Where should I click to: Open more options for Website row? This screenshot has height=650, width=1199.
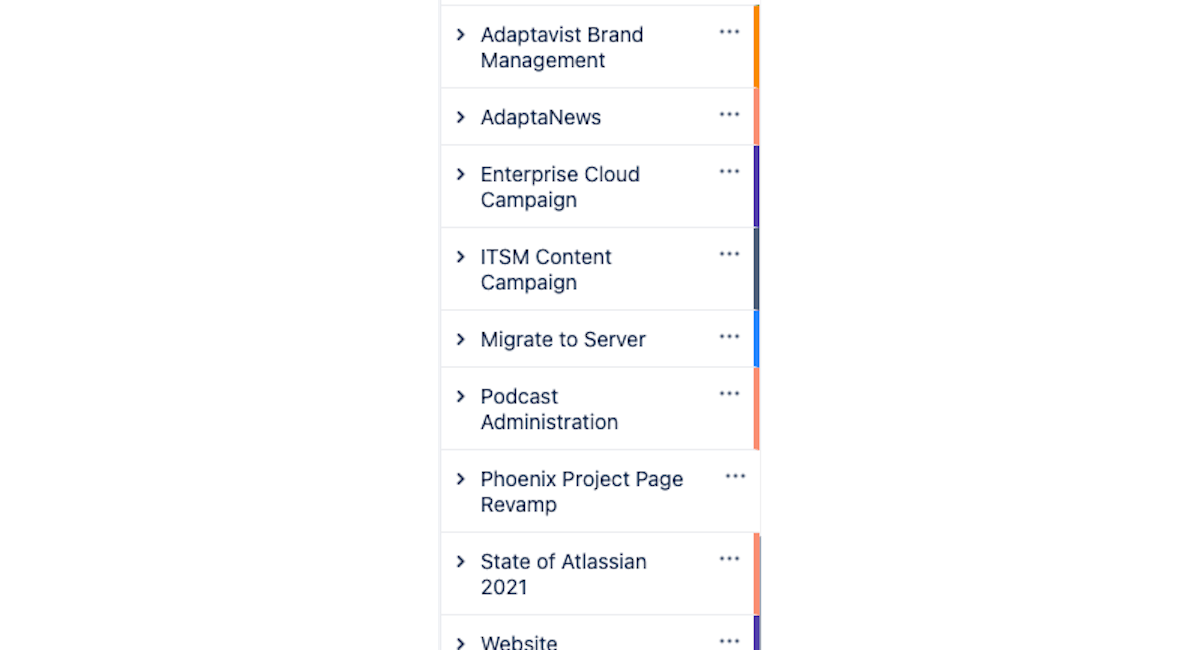(x=729, y=640)
